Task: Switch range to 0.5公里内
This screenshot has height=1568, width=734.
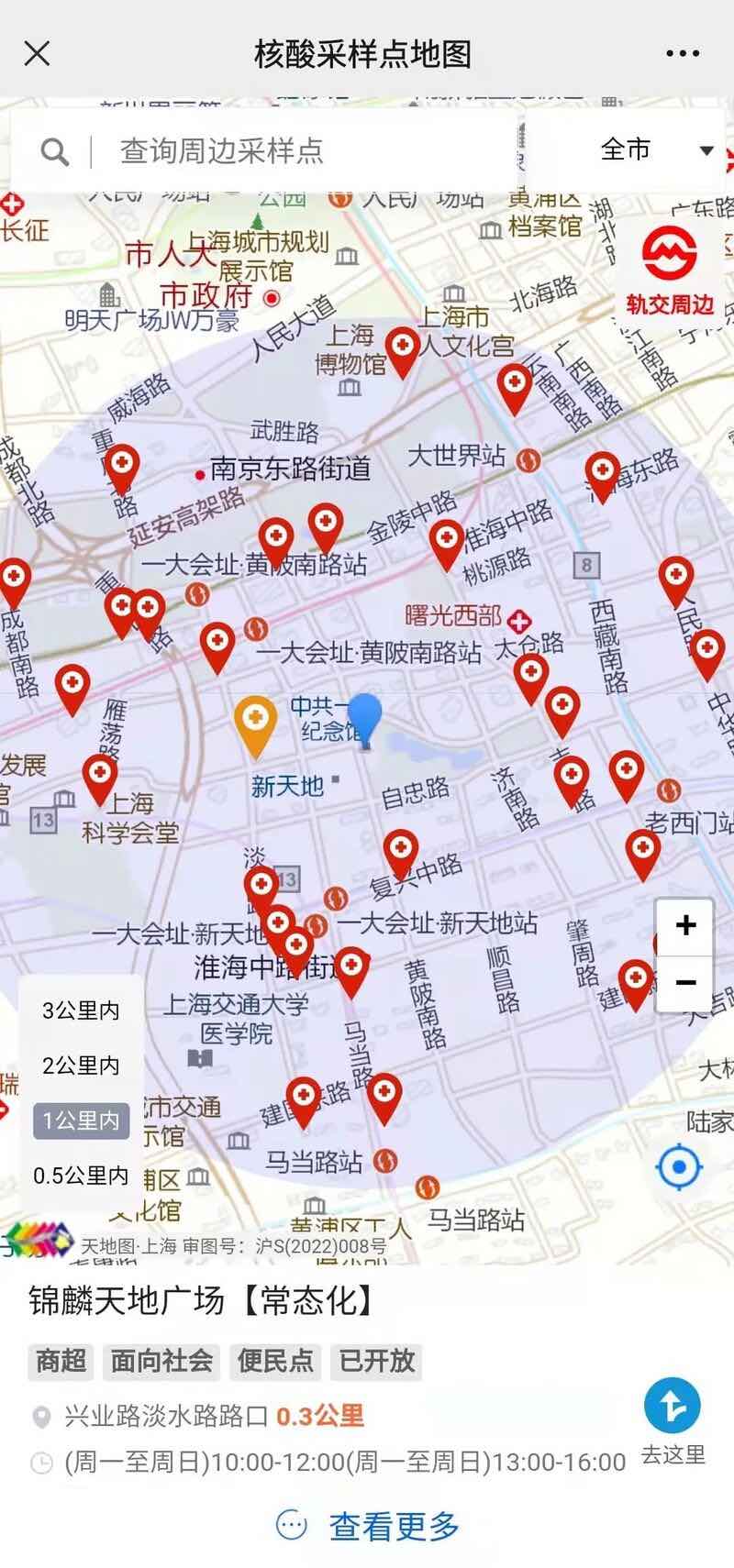Action: tap(81, 1176)
